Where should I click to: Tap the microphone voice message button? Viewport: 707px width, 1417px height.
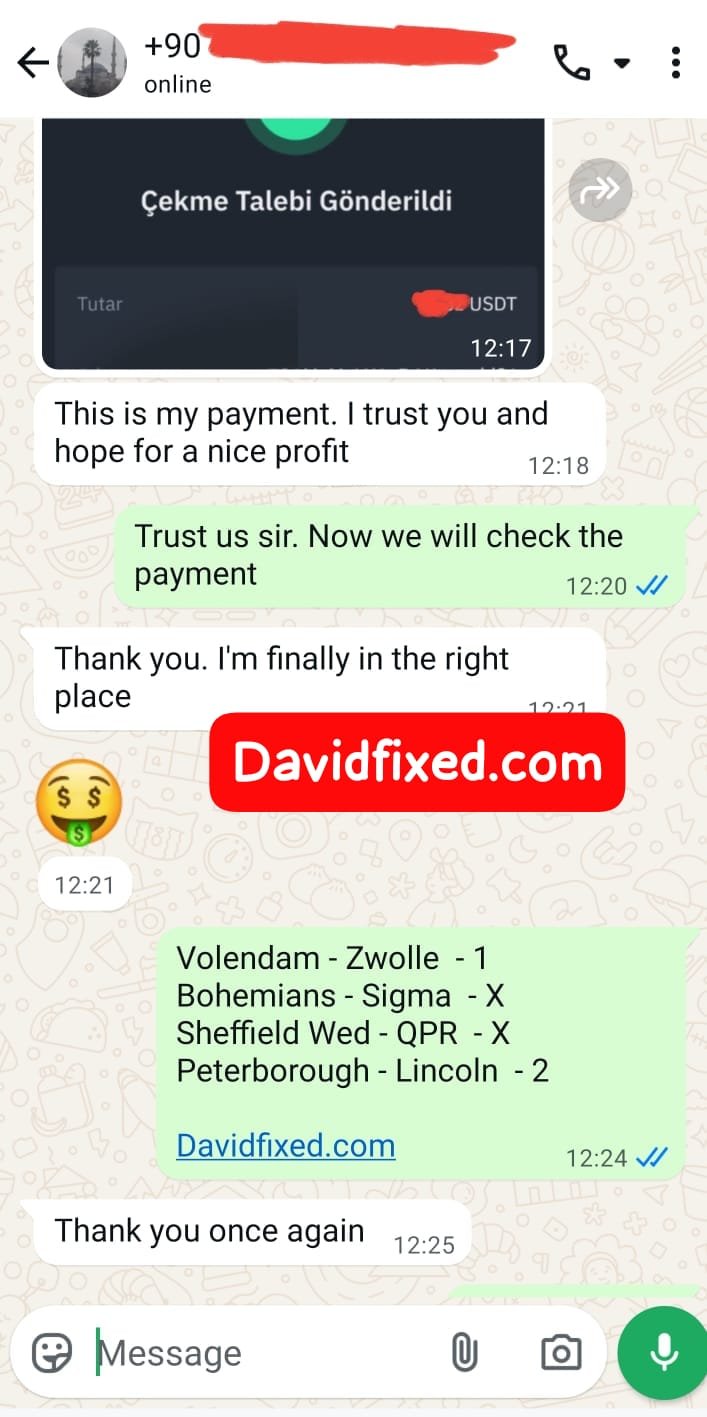click(x=661, y=1354)
